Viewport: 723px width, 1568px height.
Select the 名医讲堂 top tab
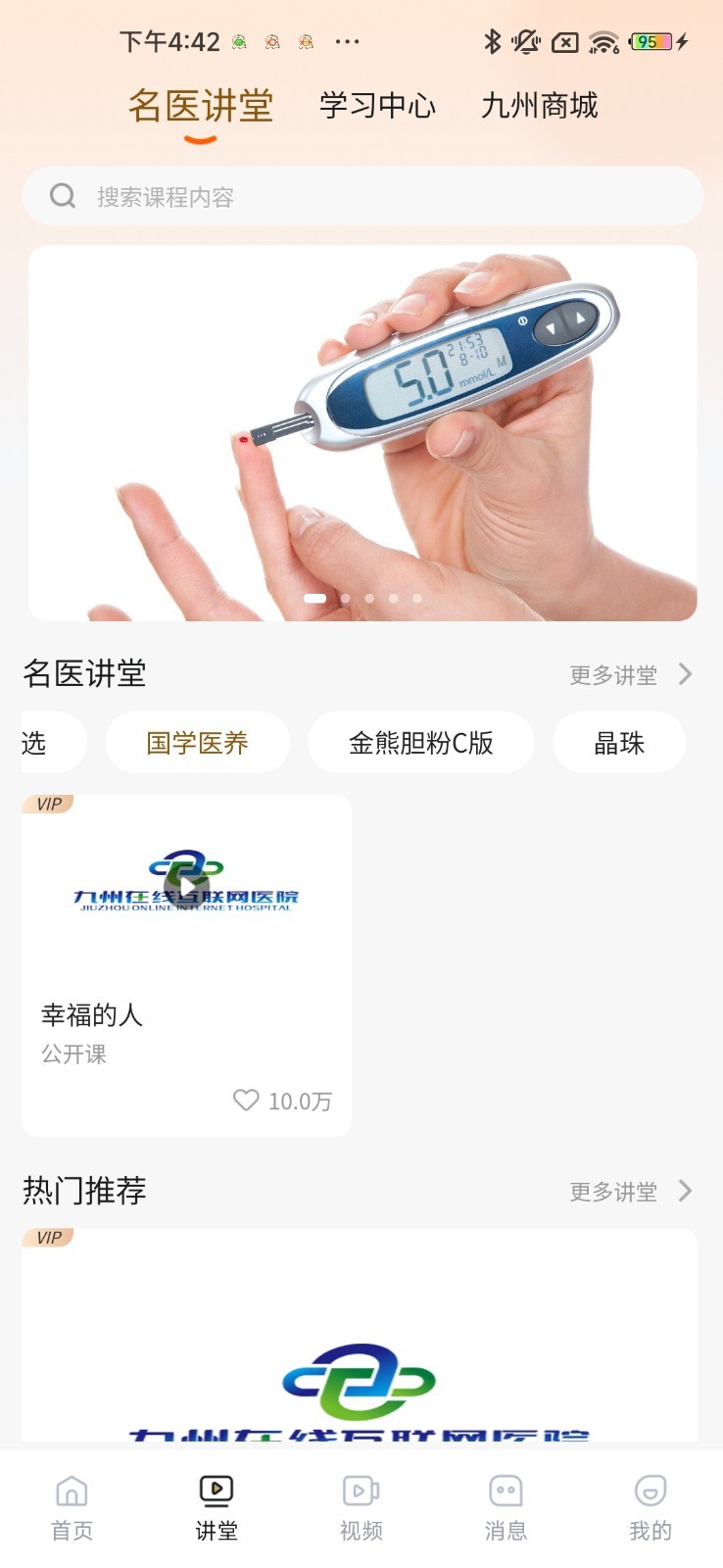(x=201, y=106)
